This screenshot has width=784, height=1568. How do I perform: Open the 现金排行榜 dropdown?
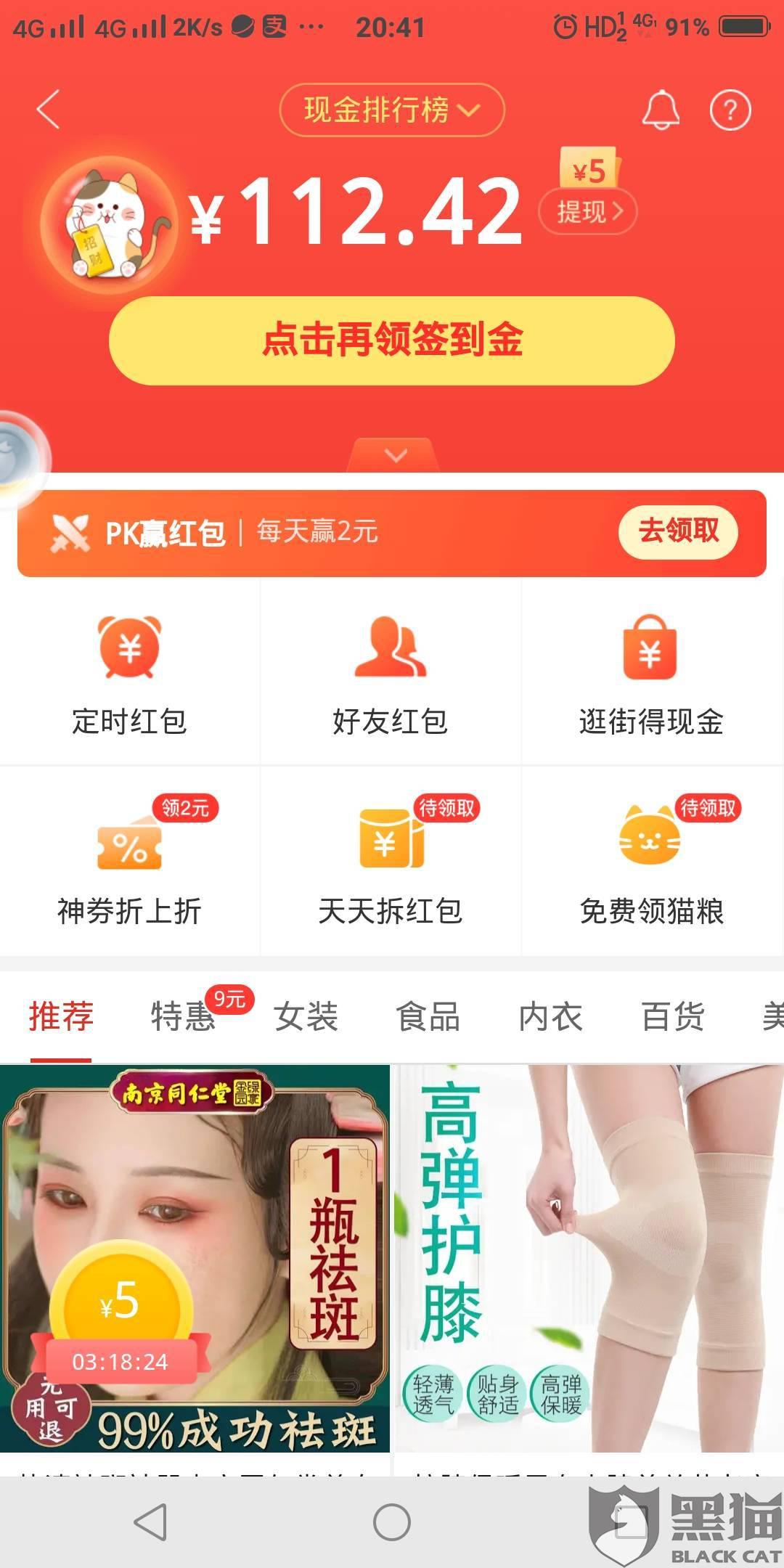click(x=392, y=110)
